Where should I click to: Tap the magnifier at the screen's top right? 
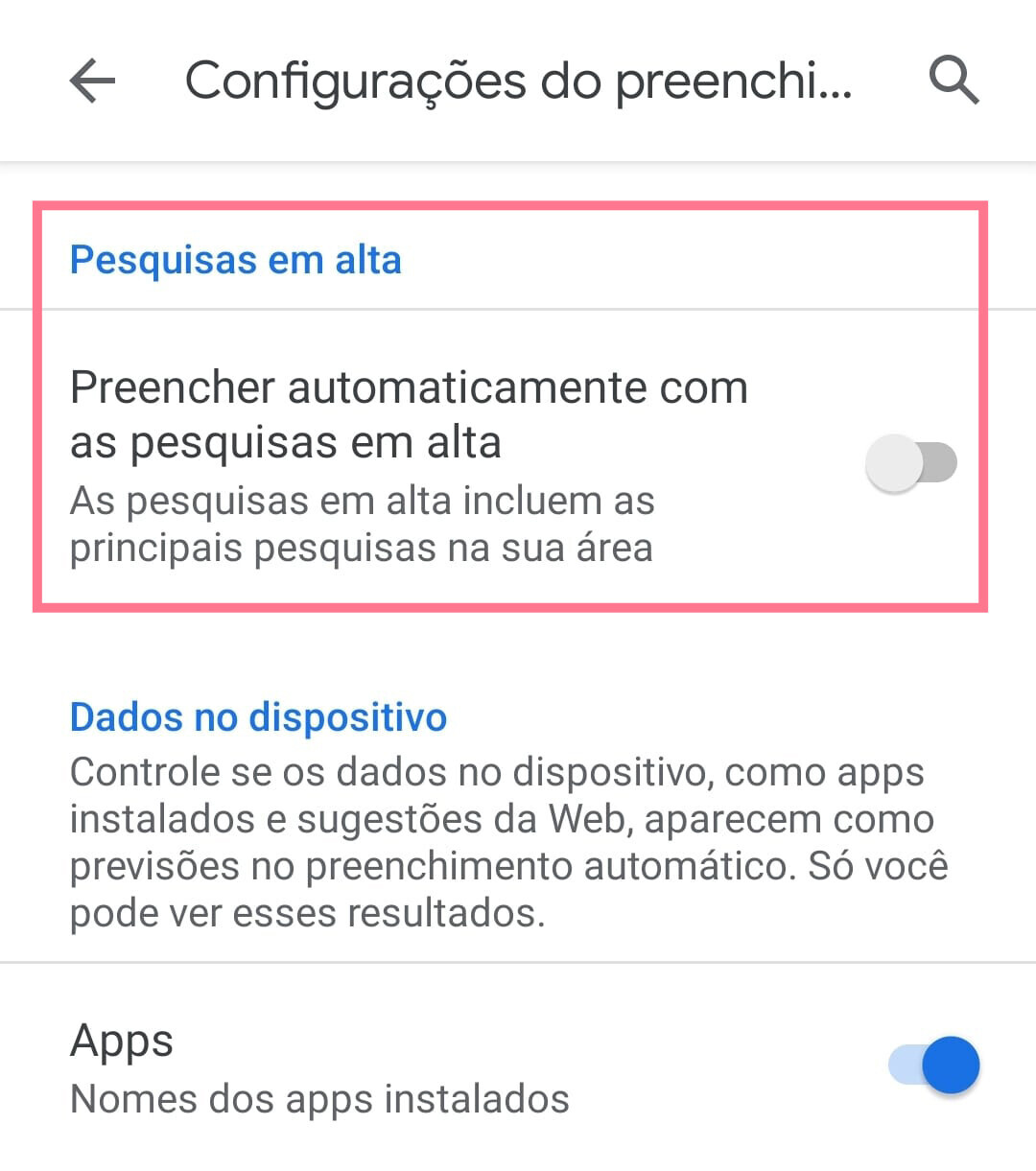click(x=954, y=82)
